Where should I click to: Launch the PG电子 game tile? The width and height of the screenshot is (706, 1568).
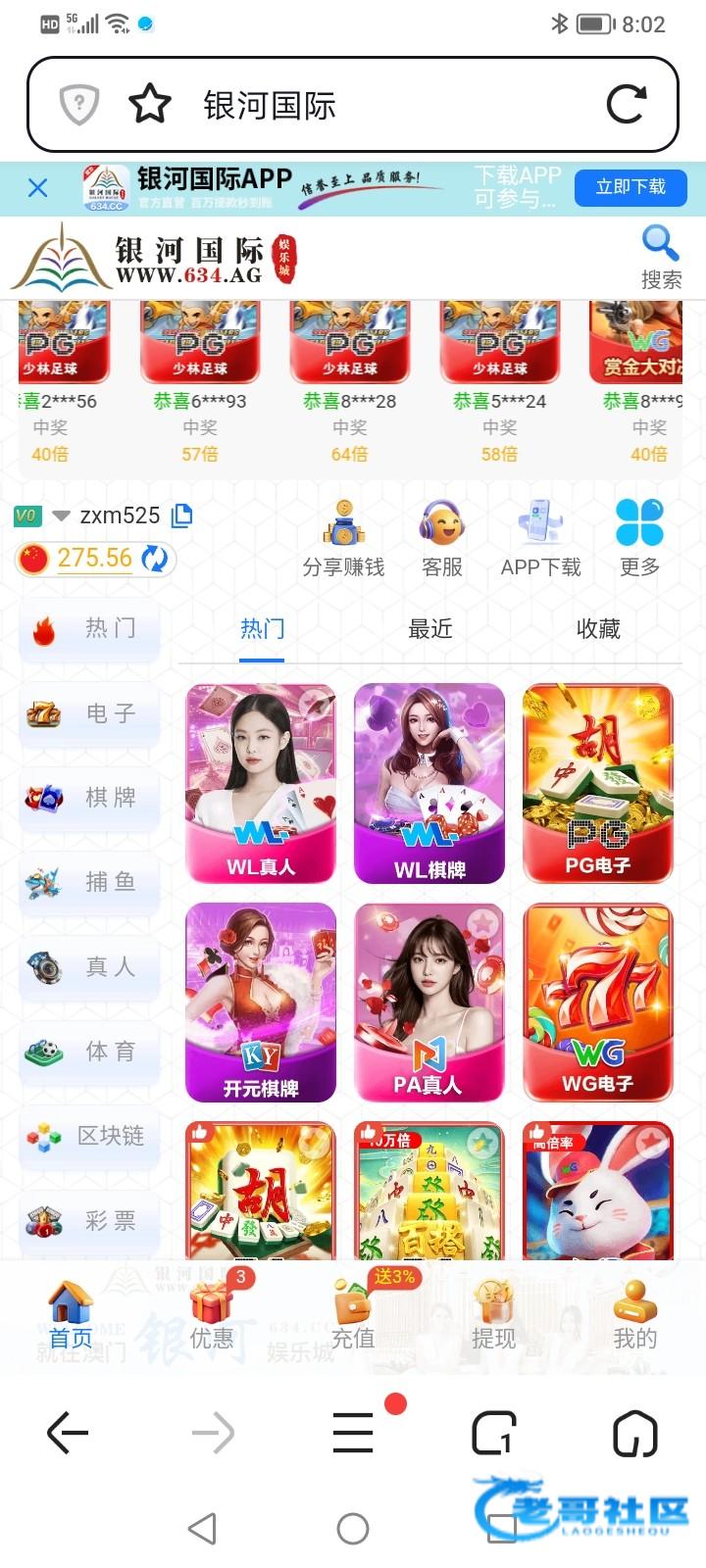point(597,782)
